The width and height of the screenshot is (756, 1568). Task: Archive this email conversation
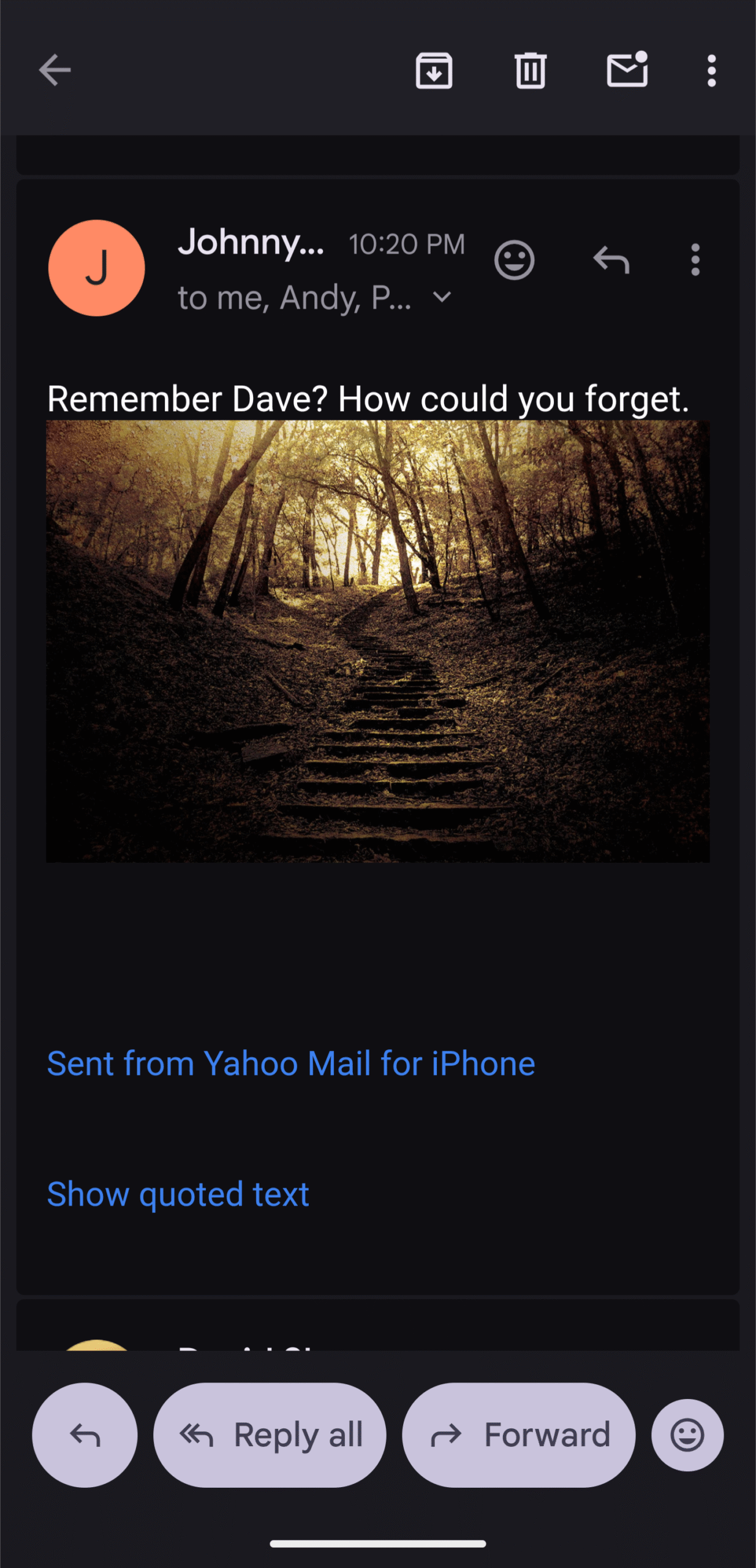click(x=434, y=71)
